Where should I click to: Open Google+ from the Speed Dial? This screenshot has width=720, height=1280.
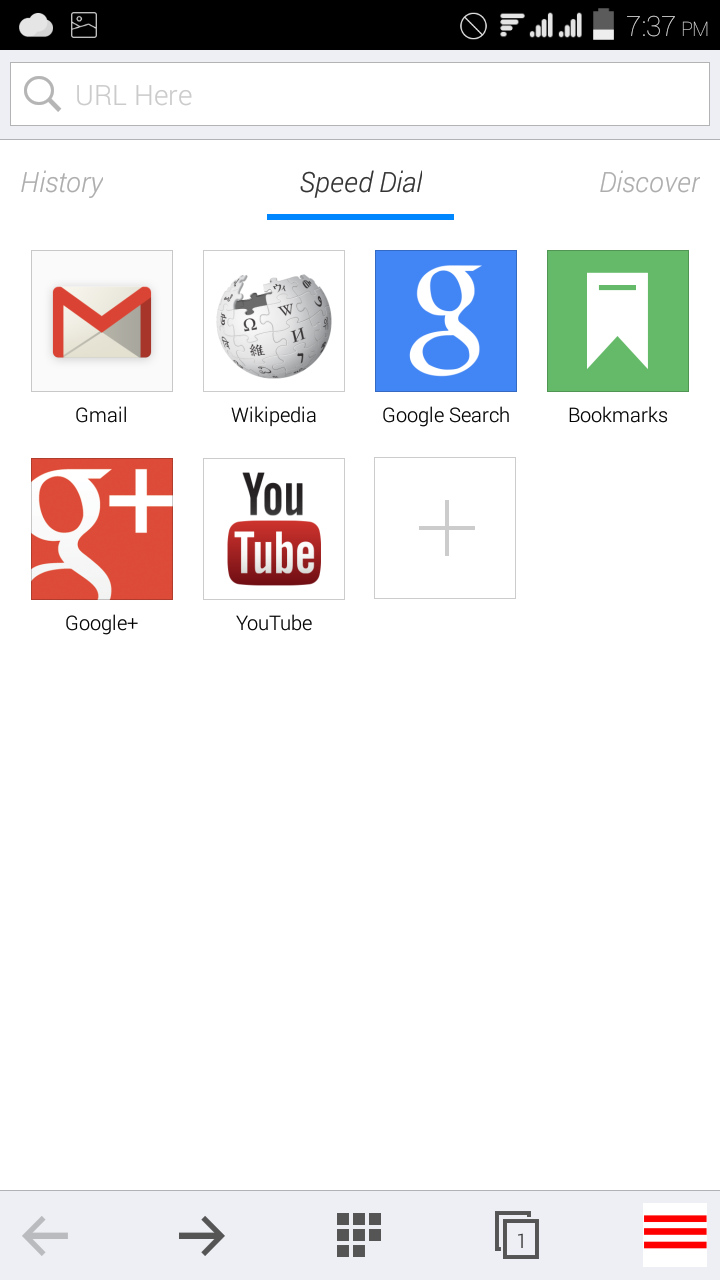(x=101, y=528)
